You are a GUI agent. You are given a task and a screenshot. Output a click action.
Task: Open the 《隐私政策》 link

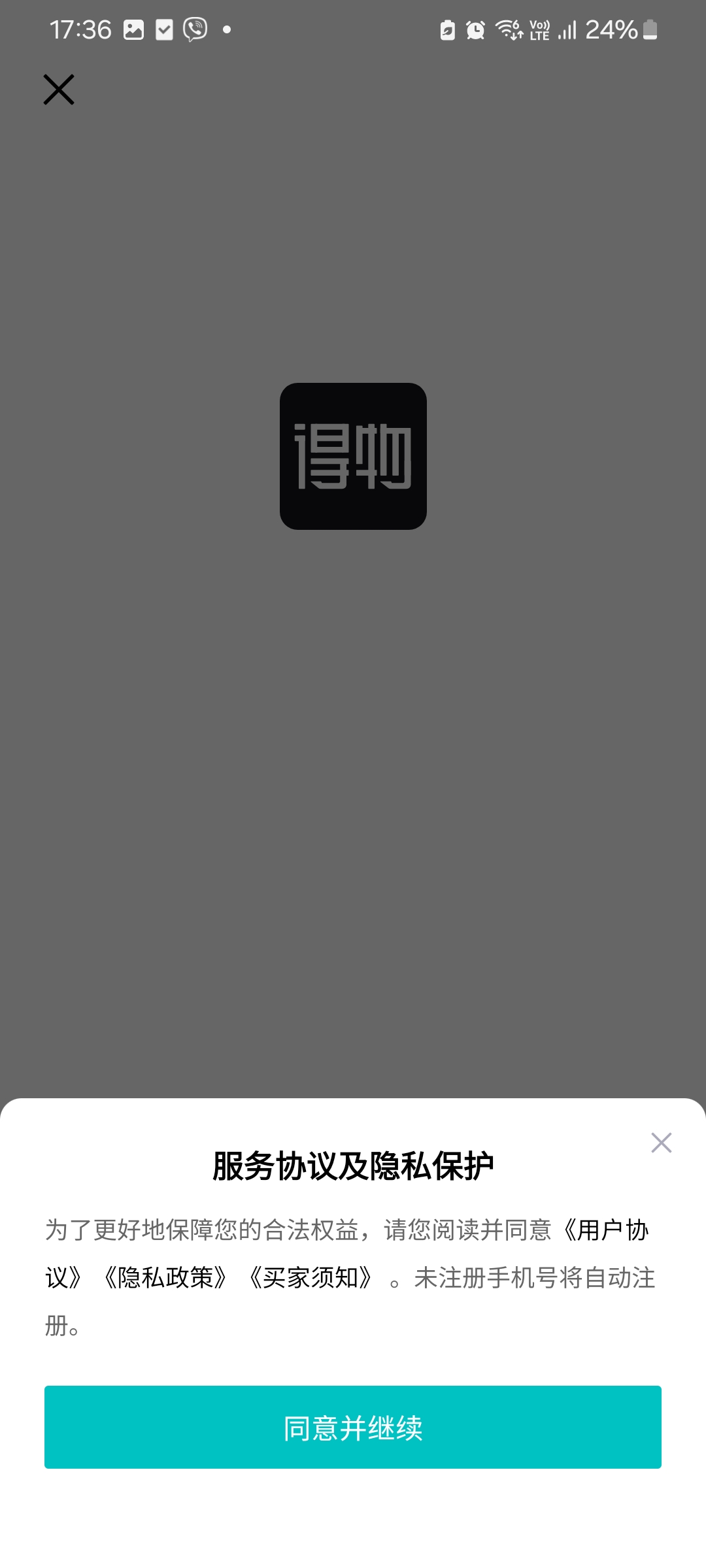165,1278
